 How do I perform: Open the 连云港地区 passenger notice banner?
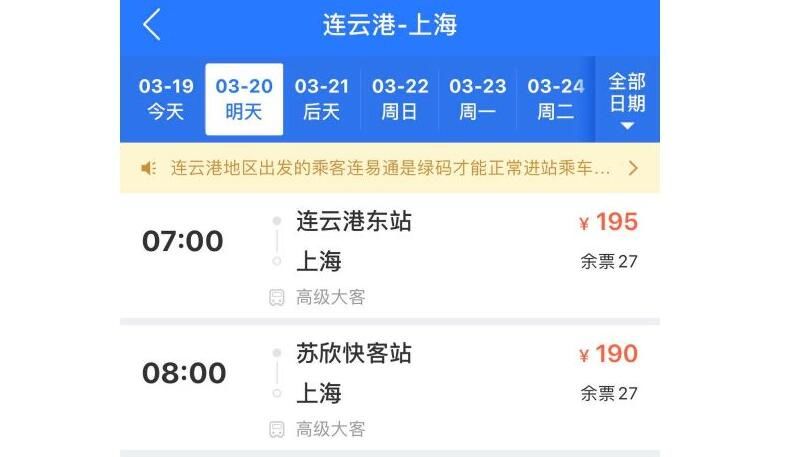[390, 168]
